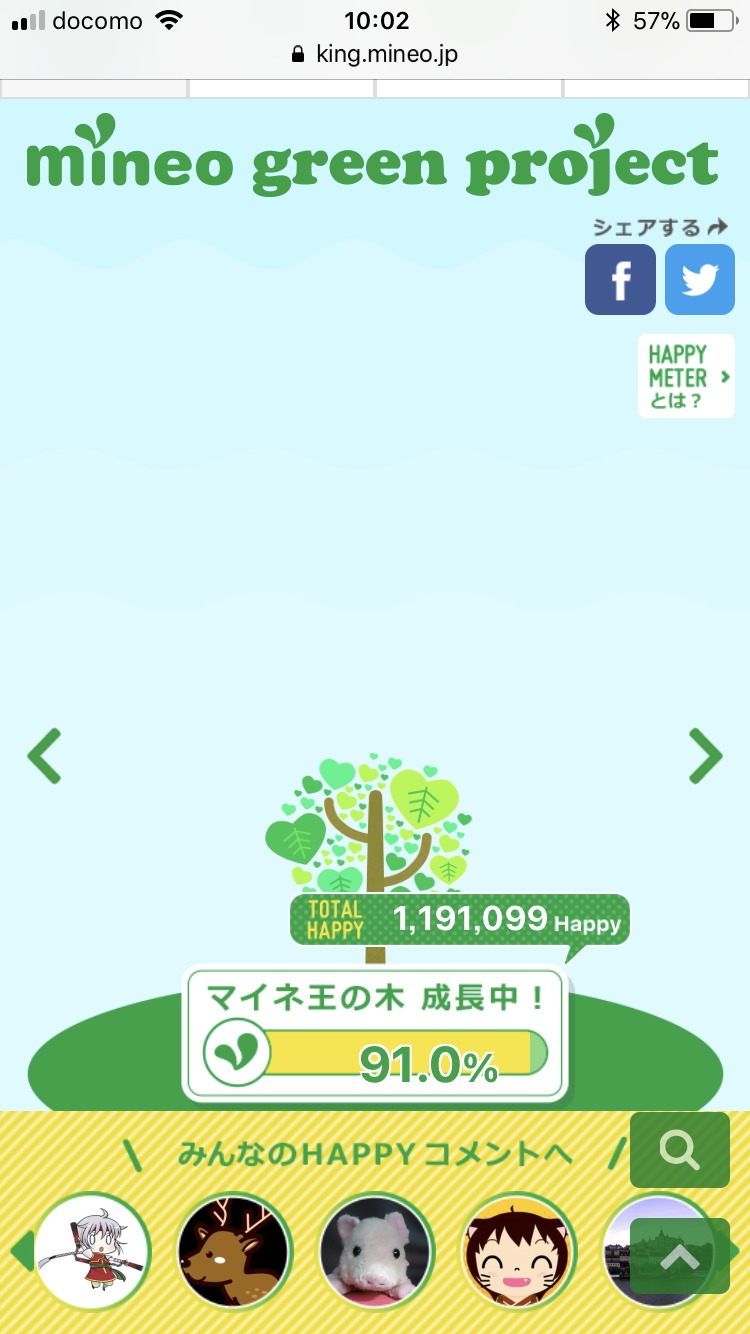Jump back to top with up arrow
The height and width of the screenshot is (1334, 750).
(x=680, y=1256)
